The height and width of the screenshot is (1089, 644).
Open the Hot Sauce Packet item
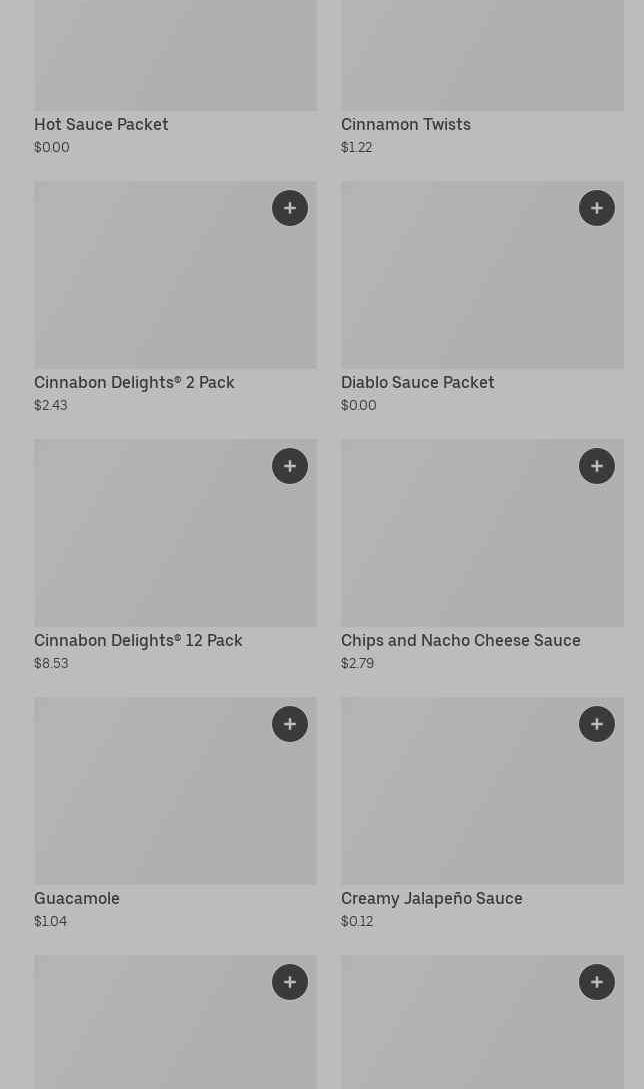(101, 125)
